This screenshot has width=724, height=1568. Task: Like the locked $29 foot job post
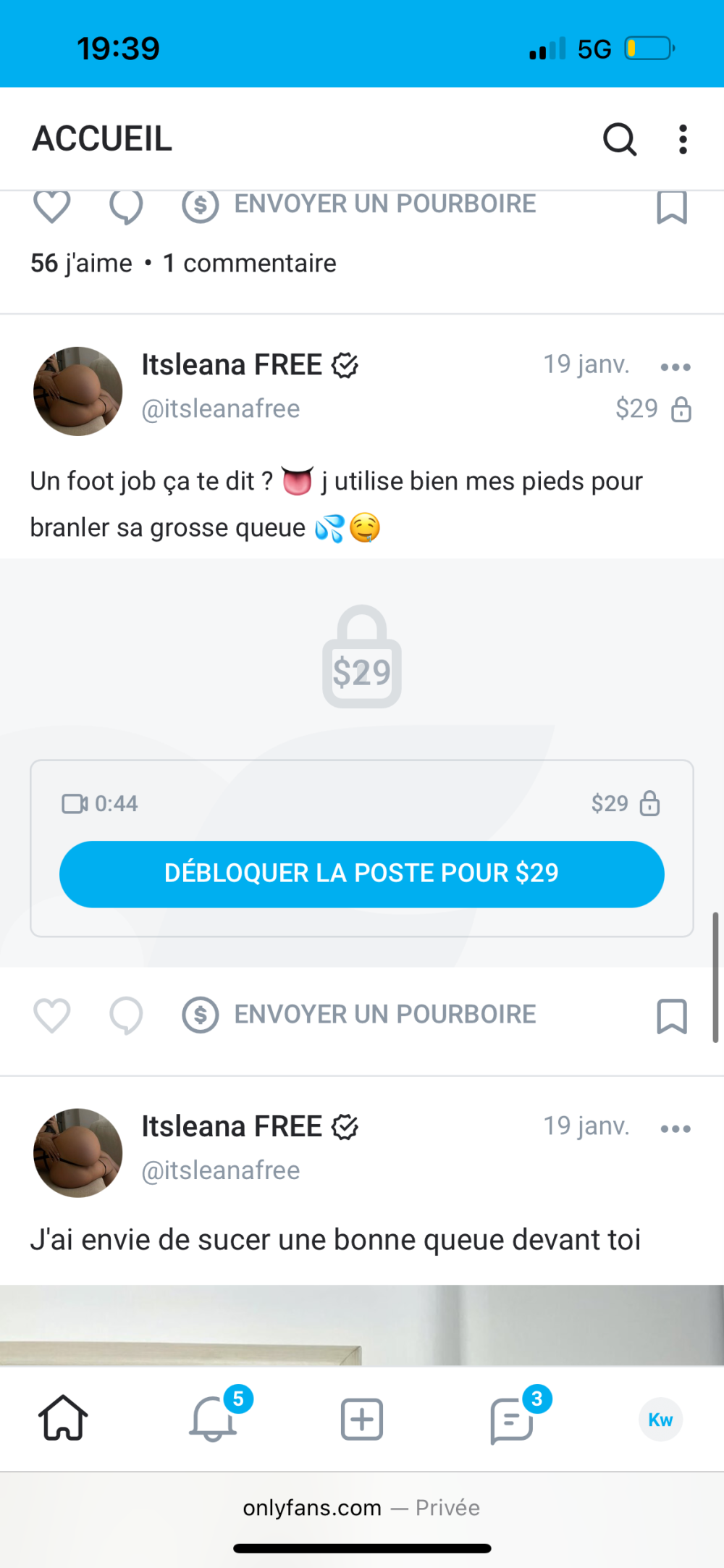pos(52,1015)
